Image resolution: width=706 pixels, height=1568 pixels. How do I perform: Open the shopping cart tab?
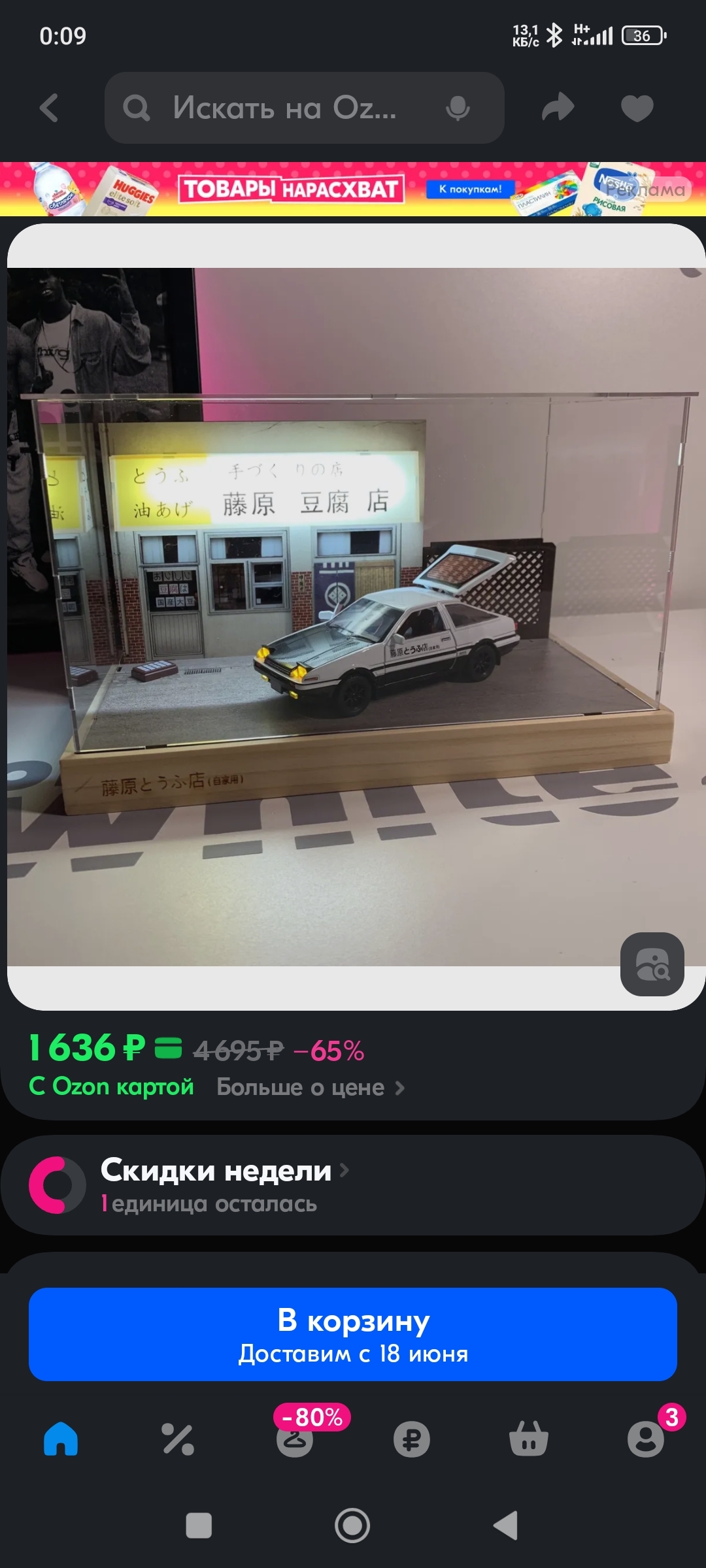point(529,1439)
